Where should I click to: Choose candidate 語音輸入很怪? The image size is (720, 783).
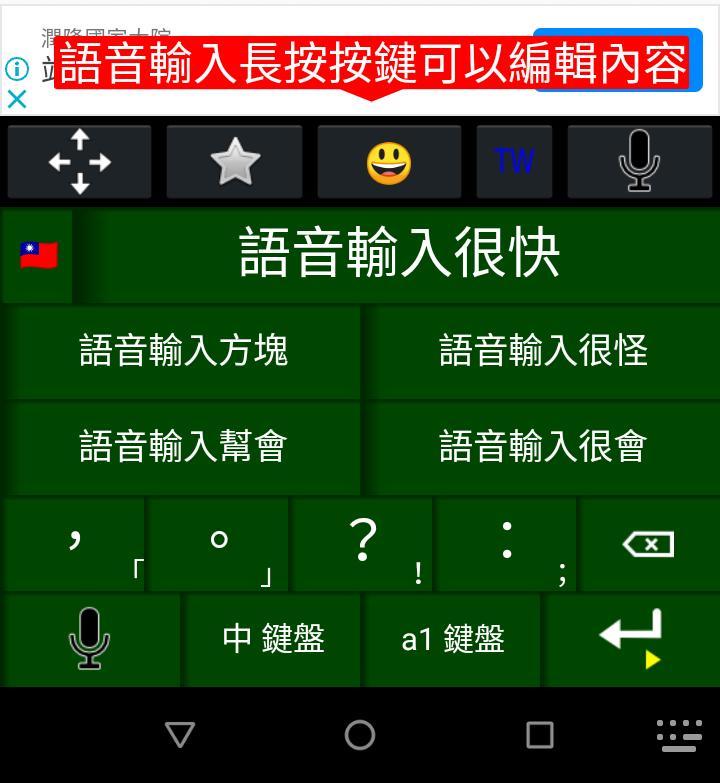543,351
